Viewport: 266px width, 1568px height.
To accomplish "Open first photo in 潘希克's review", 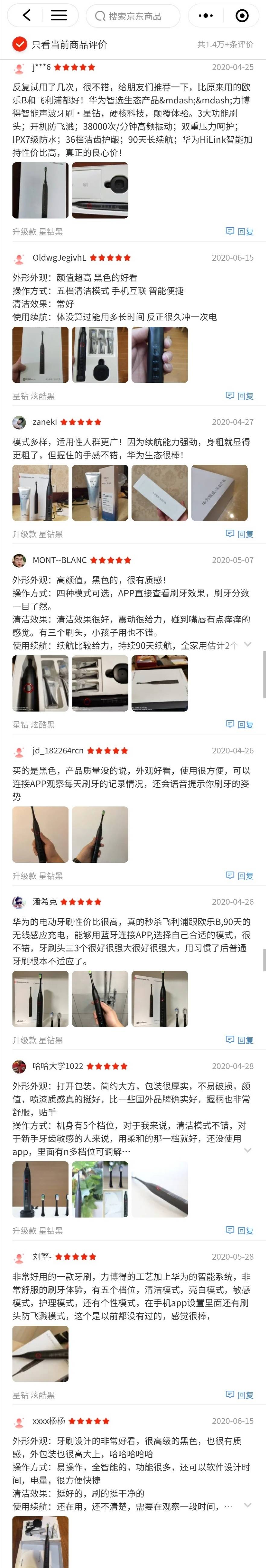I will pyautogui.click(x=40, y=999).
